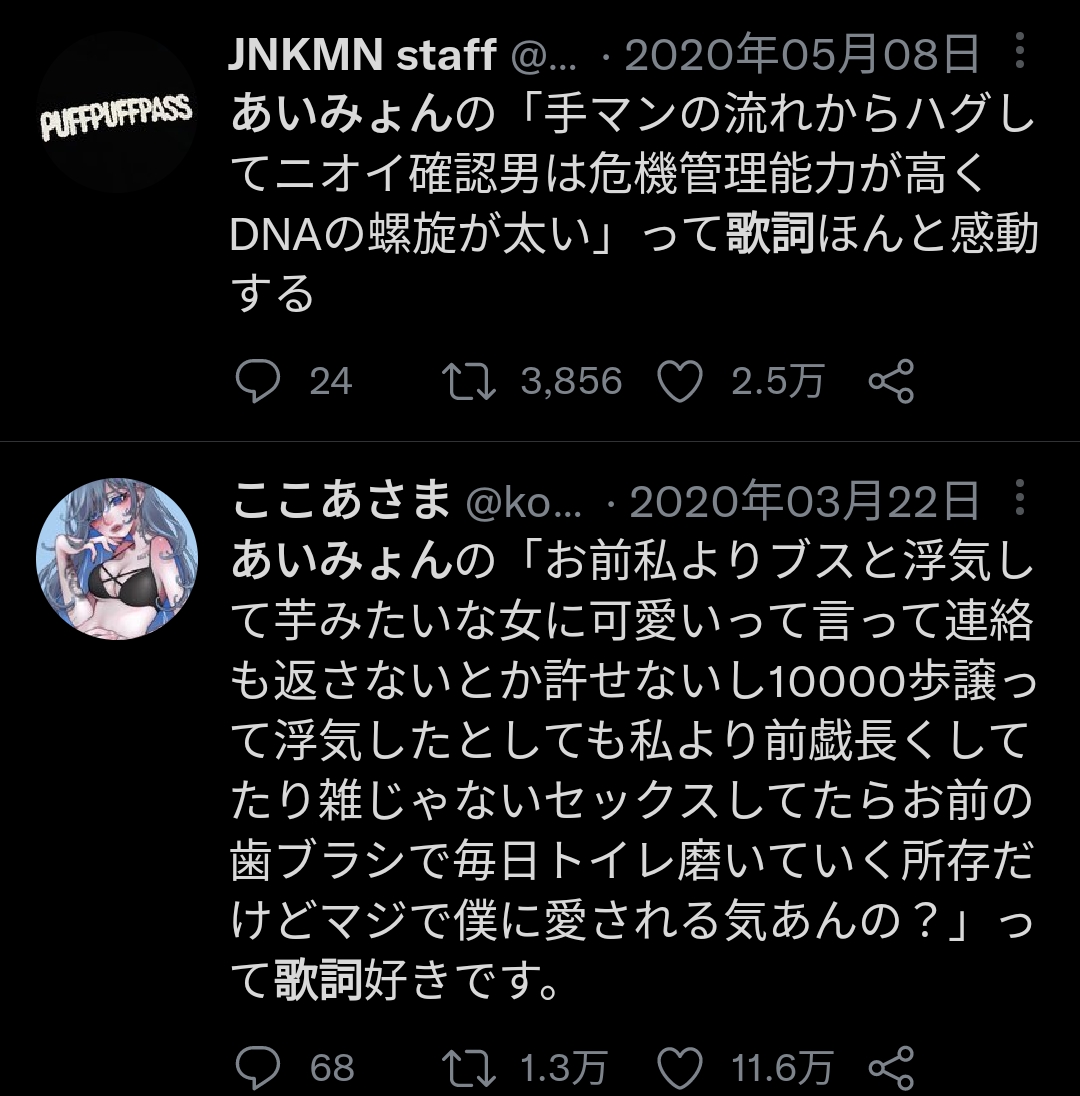Open ここあさま's profile avatar
This screenshot has height=1096, width=1080.
pos(117,559)
